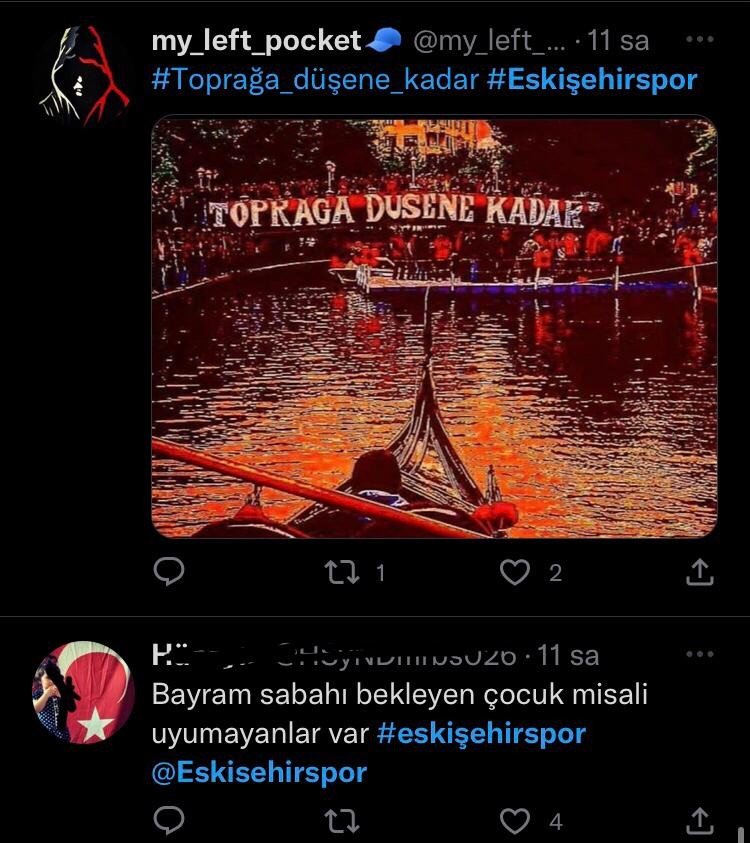The image size is (750, 843).
Task: Open the more-options menu on top tweet
Action: click(x=700, y=38)
